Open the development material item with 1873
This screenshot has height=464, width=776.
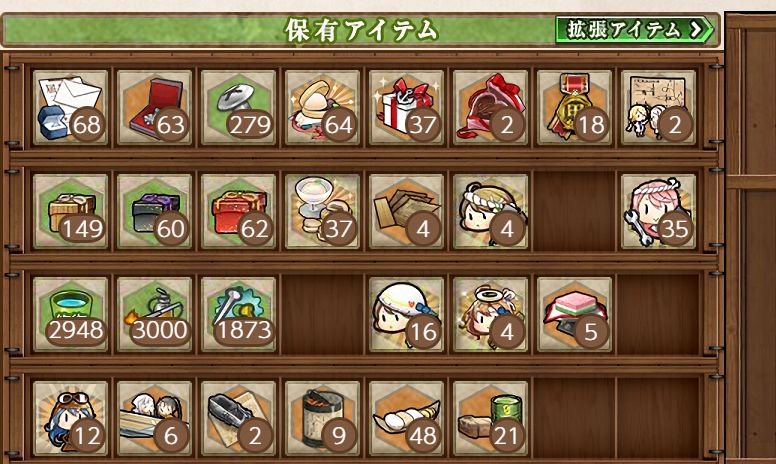(238, 314)
